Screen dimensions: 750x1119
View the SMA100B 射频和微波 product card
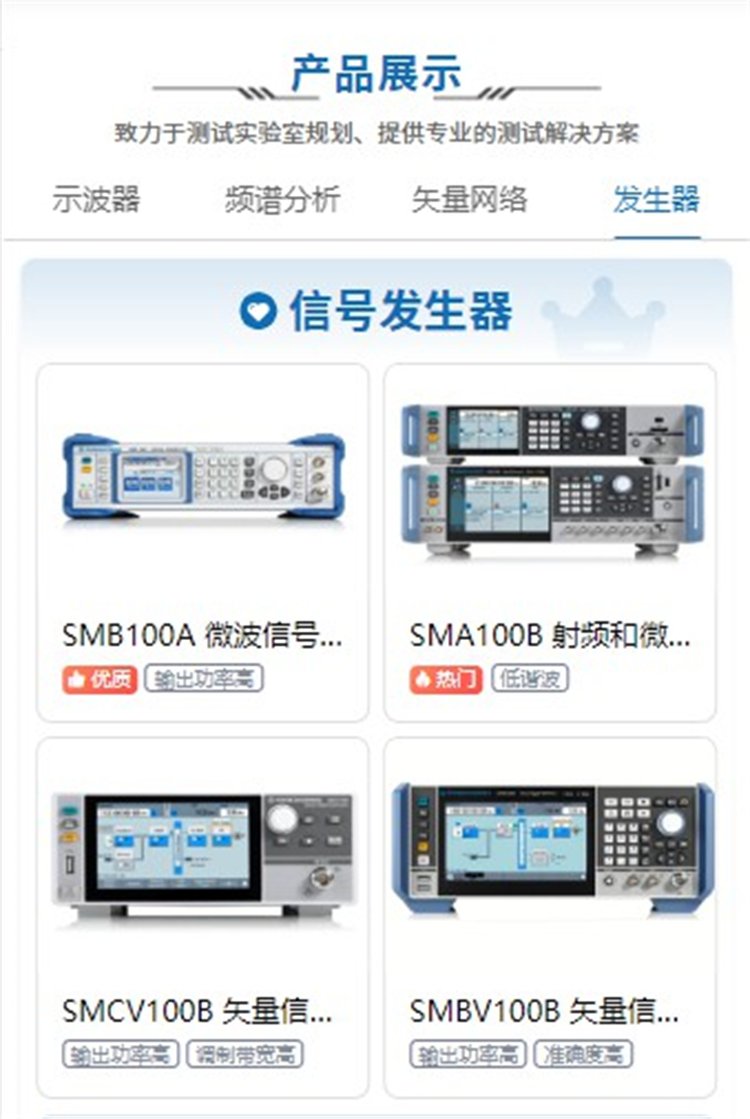tap(550, 541)
